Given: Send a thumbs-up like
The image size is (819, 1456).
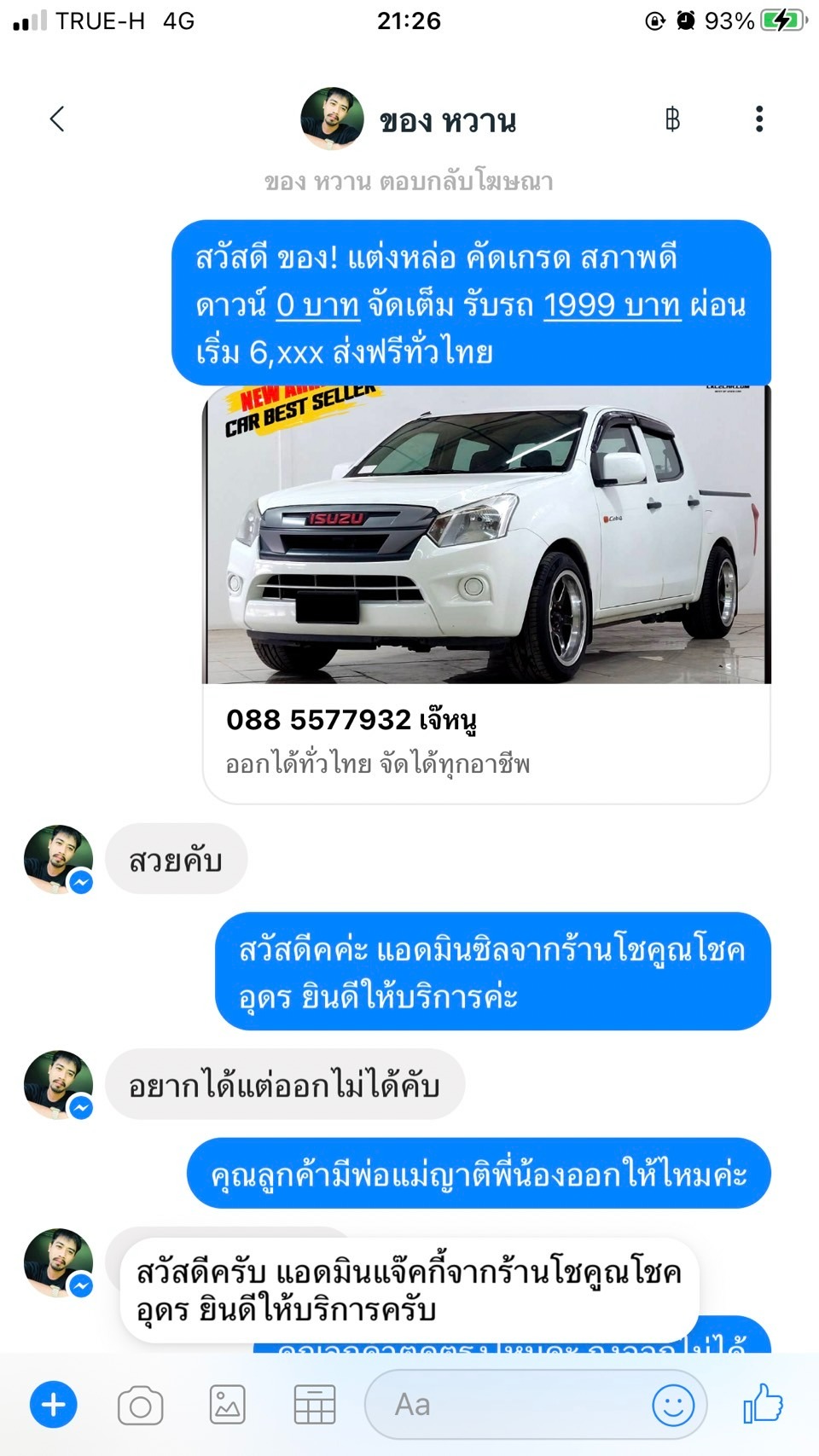Looking at the screenshot, I should click(763, 1403).
